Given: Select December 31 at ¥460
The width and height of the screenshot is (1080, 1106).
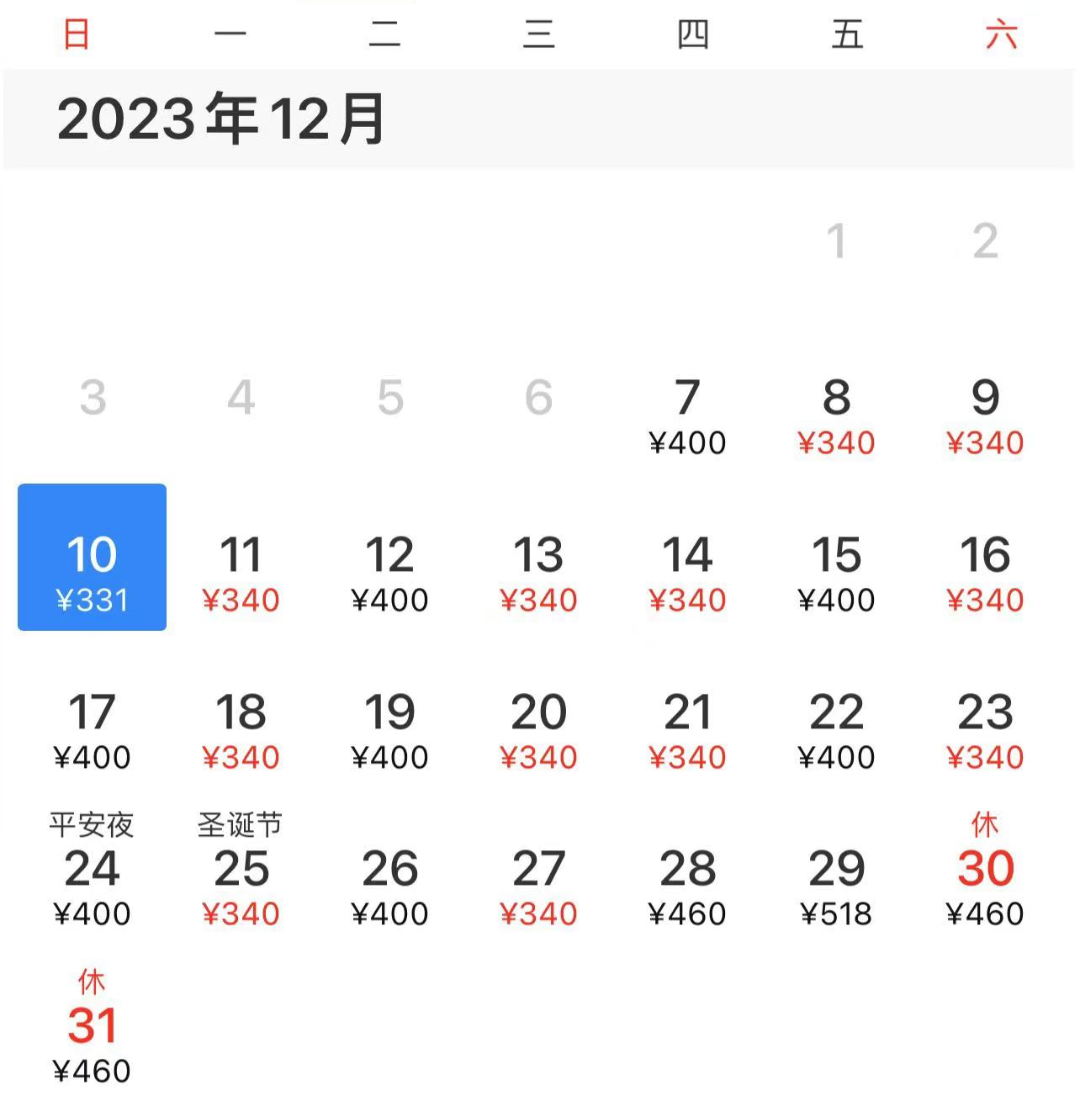Looking at the screenshot, I should (92, 1030).
